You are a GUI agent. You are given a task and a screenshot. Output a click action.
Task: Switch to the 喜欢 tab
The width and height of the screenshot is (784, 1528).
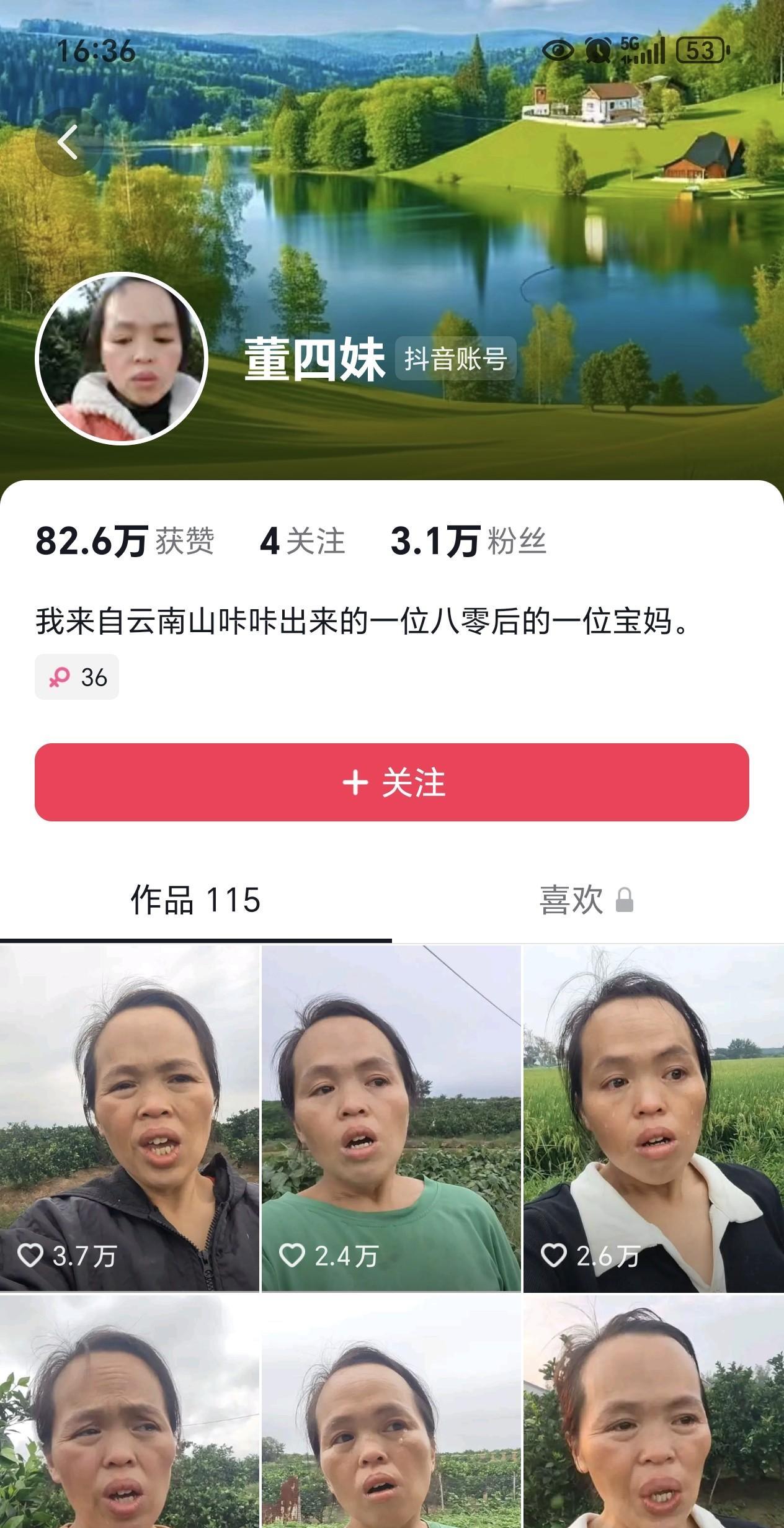pos(586,900)
